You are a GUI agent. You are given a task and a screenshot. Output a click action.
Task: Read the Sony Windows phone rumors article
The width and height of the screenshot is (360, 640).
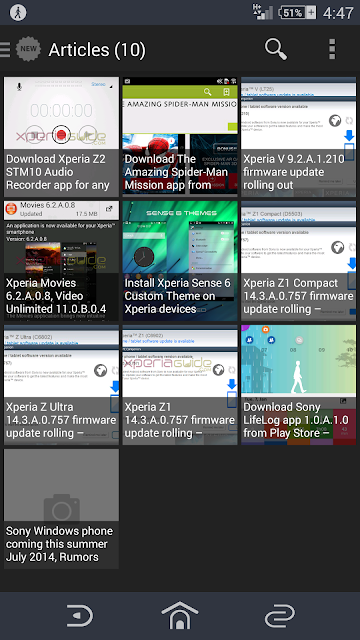tap(61, 509)
